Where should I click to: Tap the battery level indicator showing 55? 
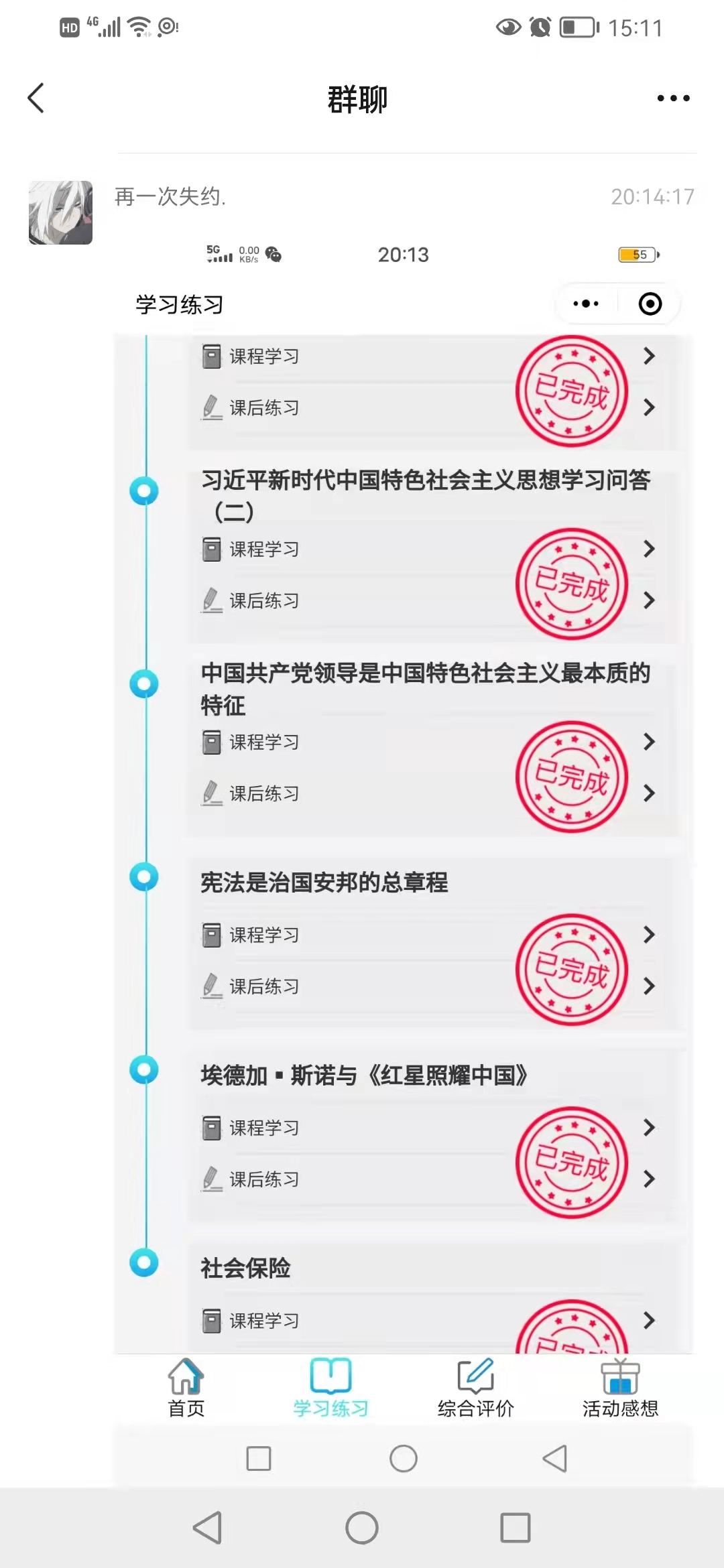(636, 255)
